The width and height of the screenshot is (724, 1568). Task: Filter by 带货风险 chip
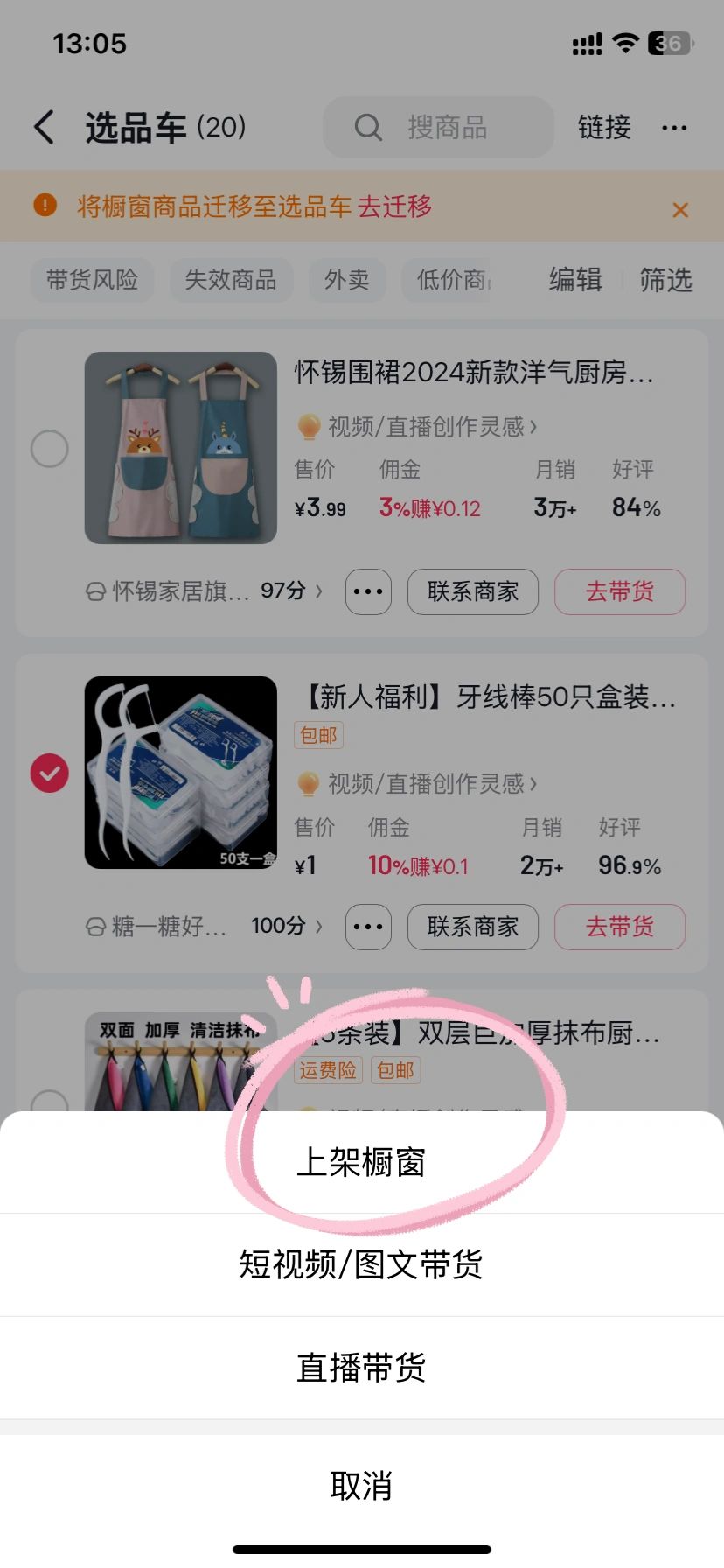[x=92, y=280]
